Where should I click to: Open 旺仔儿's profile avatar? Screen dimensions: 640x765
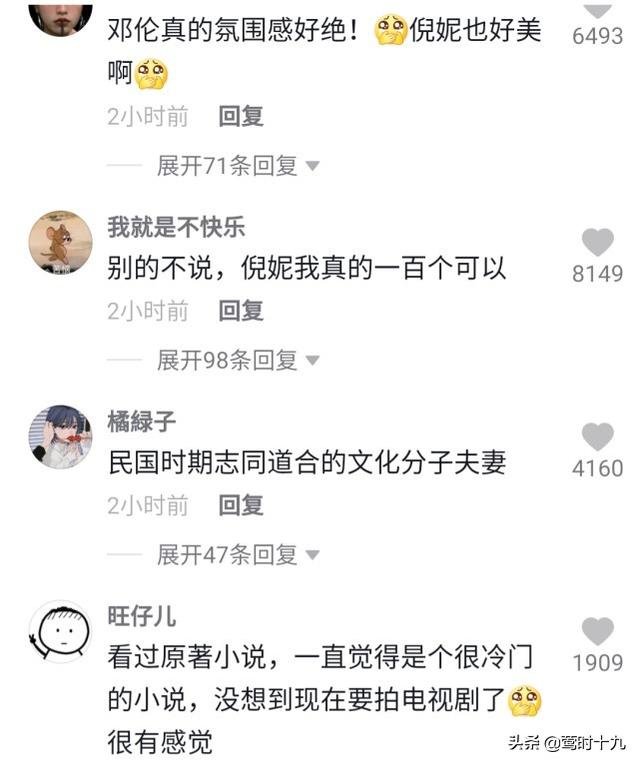61,632
